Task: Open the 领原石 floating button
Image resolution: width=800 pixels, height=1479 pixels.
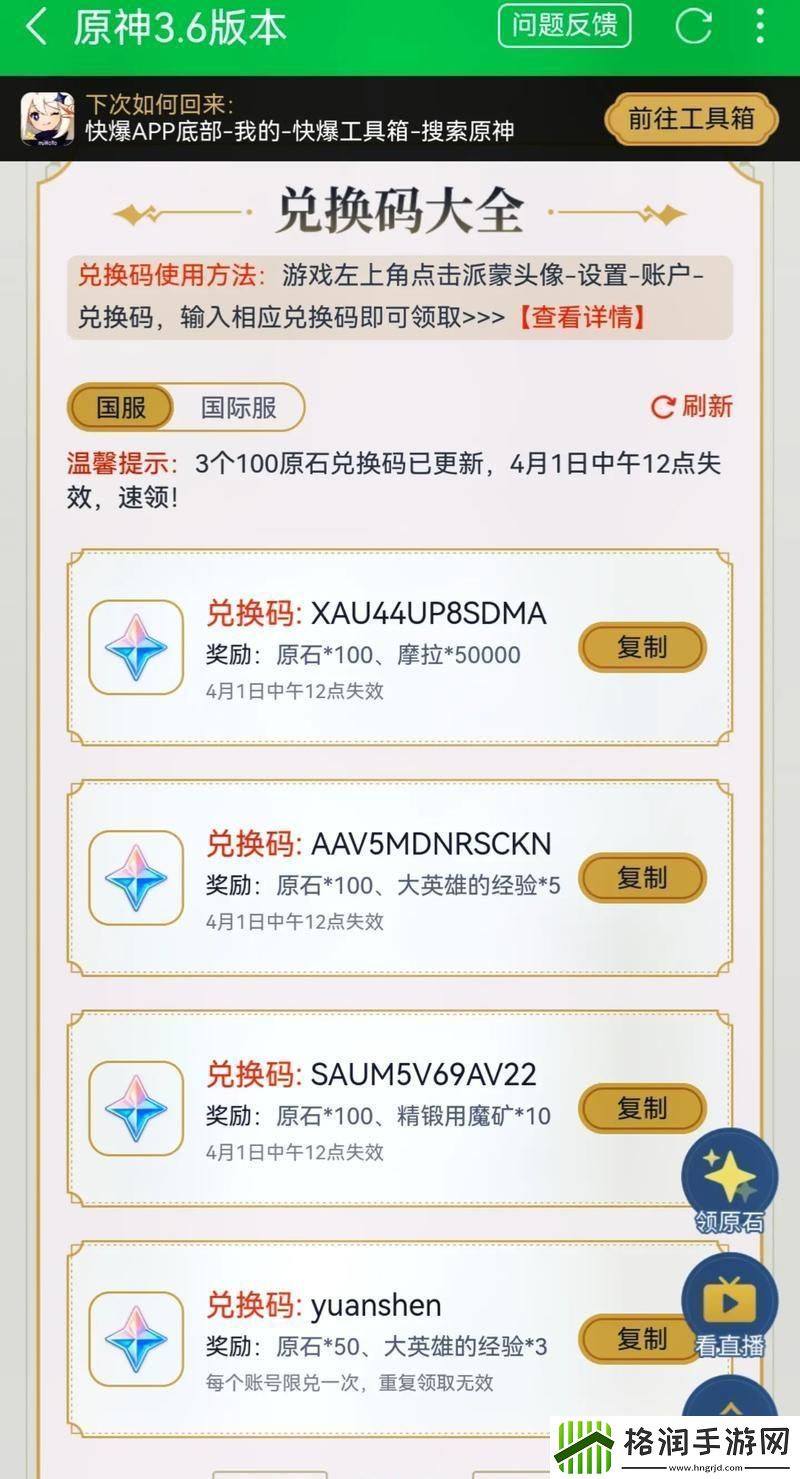Action: click(x=730, y=1182)
